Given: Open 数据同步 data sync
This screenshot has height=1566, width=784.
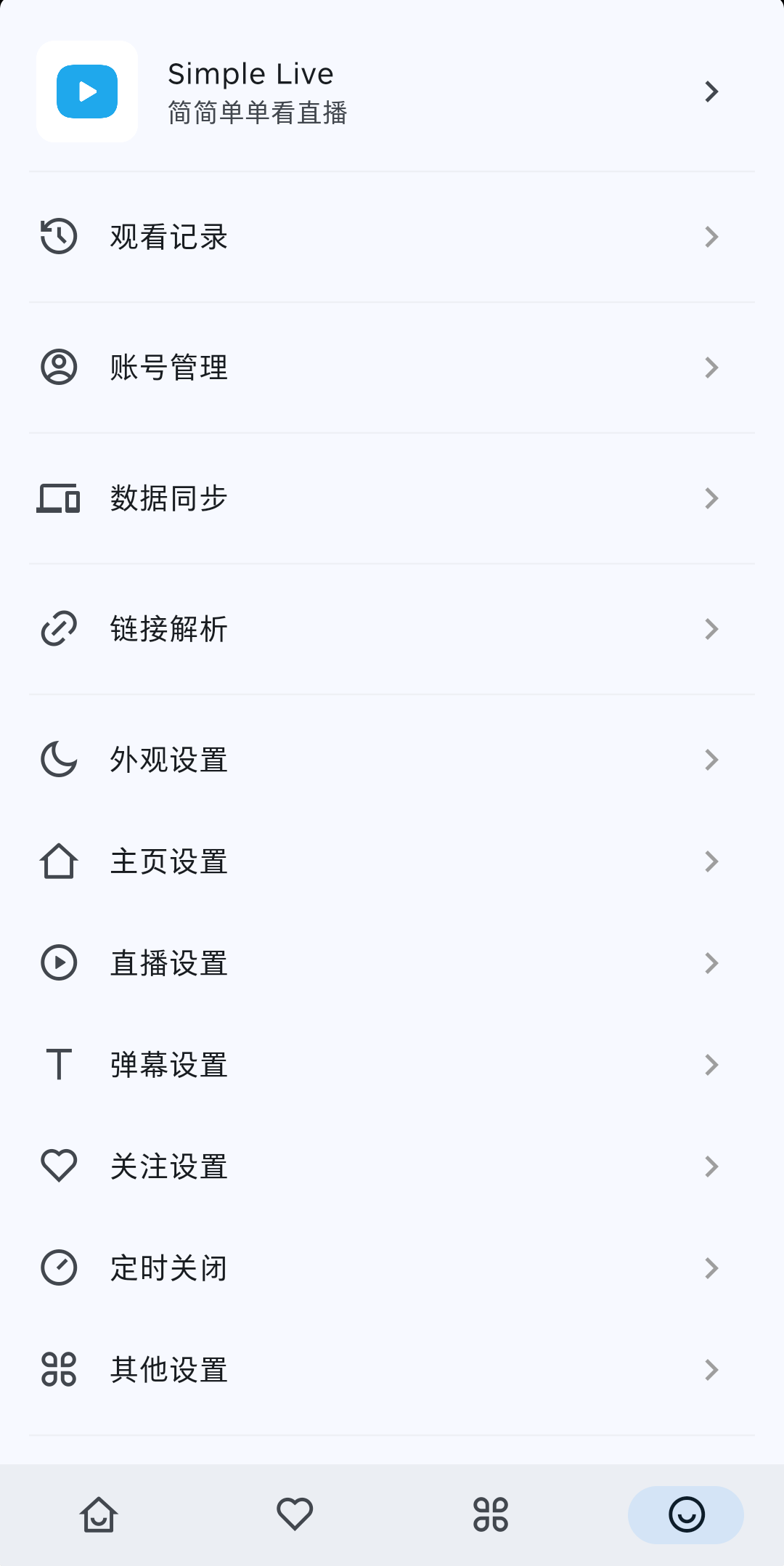Looking at the screenshot, I should [392, 498].
